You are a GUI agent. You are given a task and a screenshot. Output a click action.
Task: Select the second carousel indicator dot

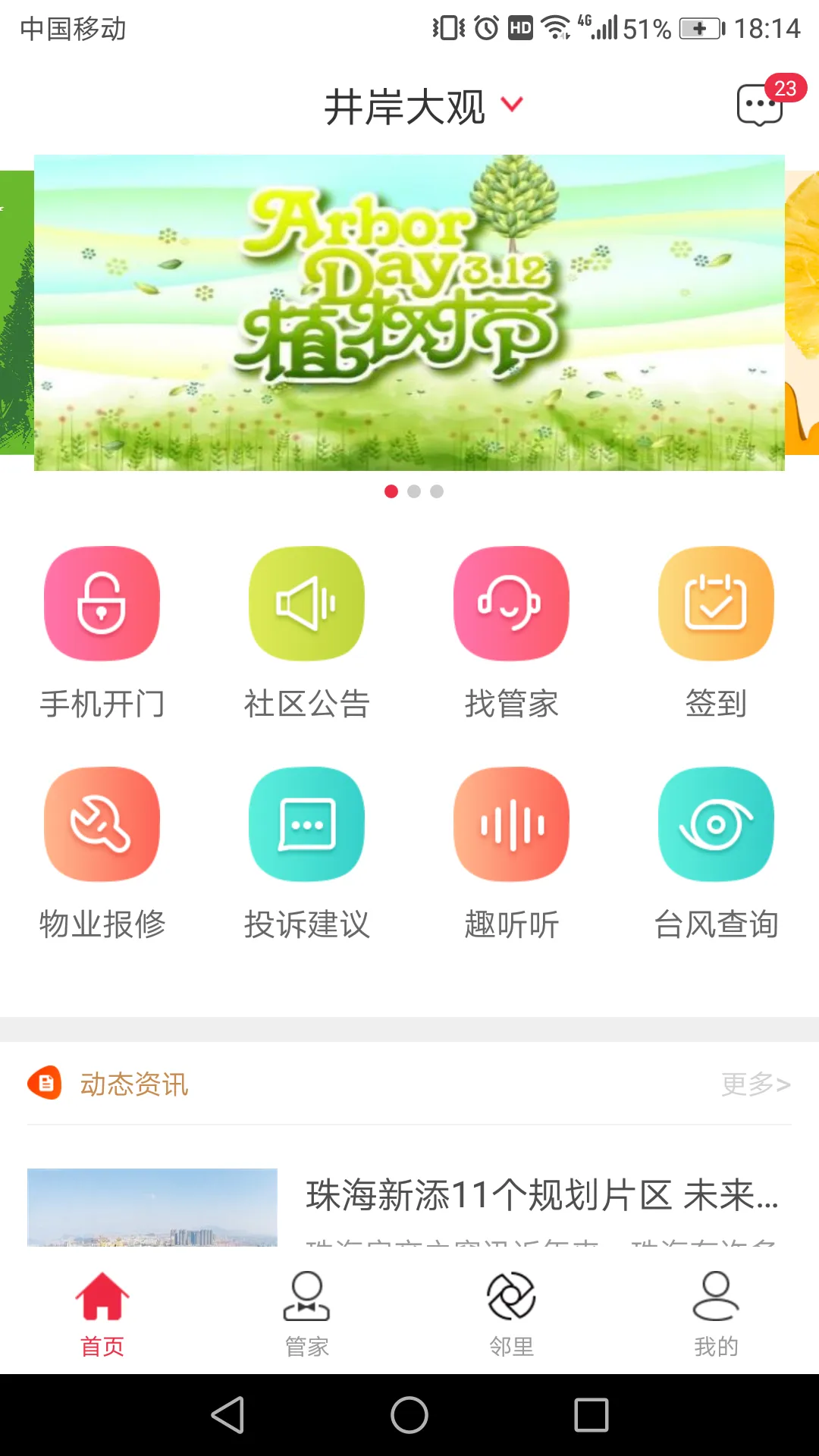414,491
